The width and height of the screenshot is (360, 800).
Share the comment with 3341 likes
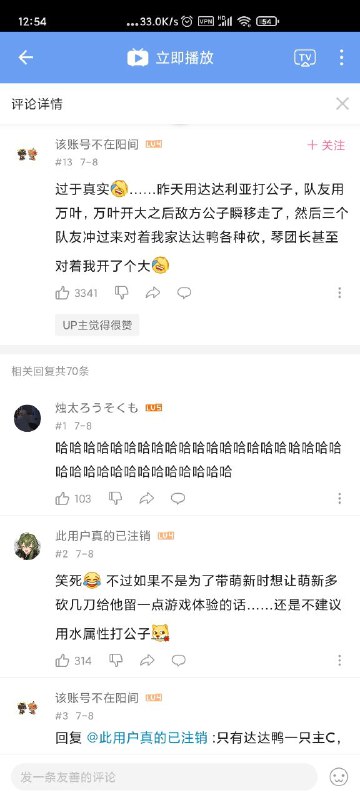point(152,293)
